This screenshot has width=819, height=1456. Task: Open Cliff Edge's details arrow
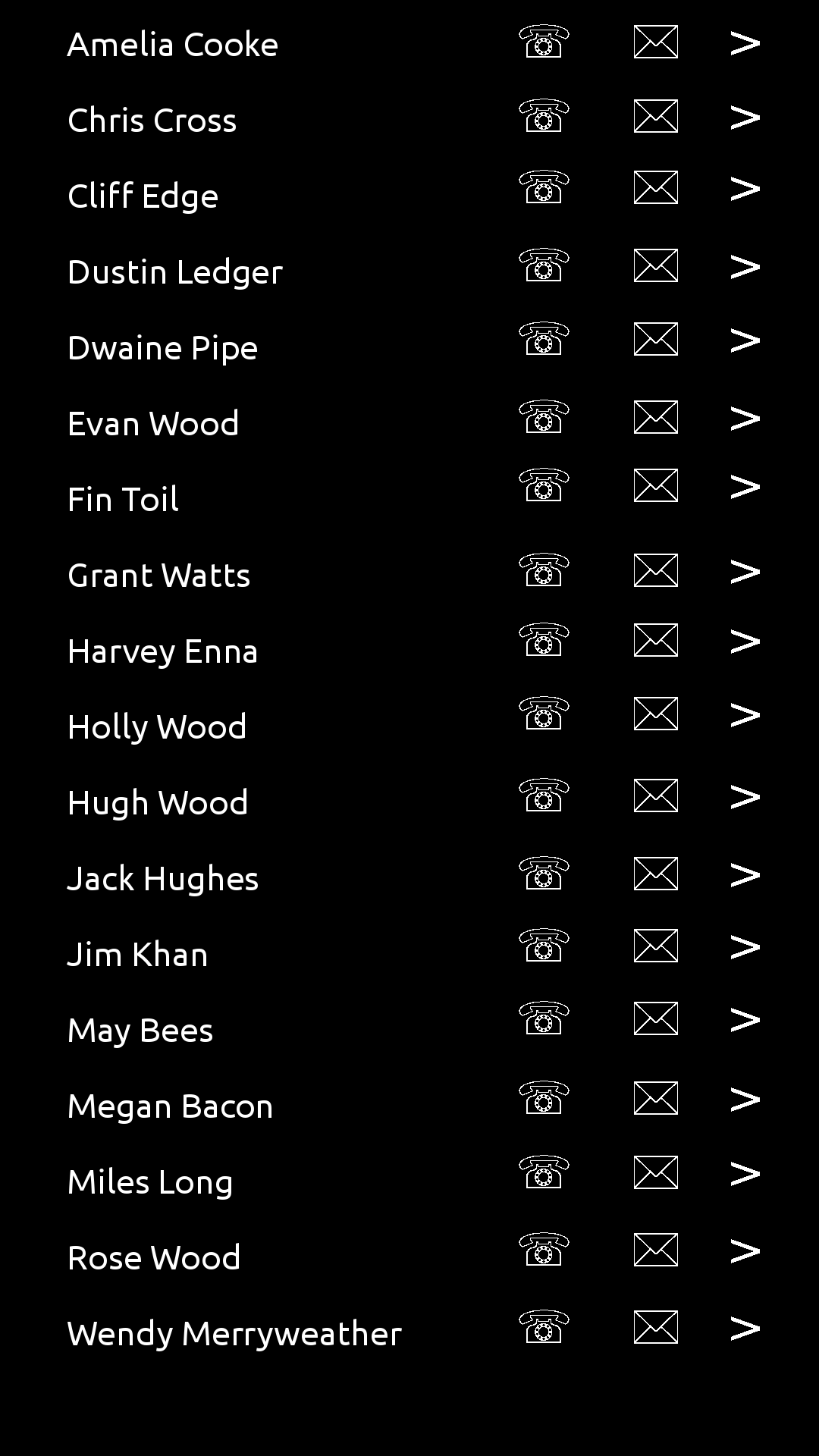745,189
